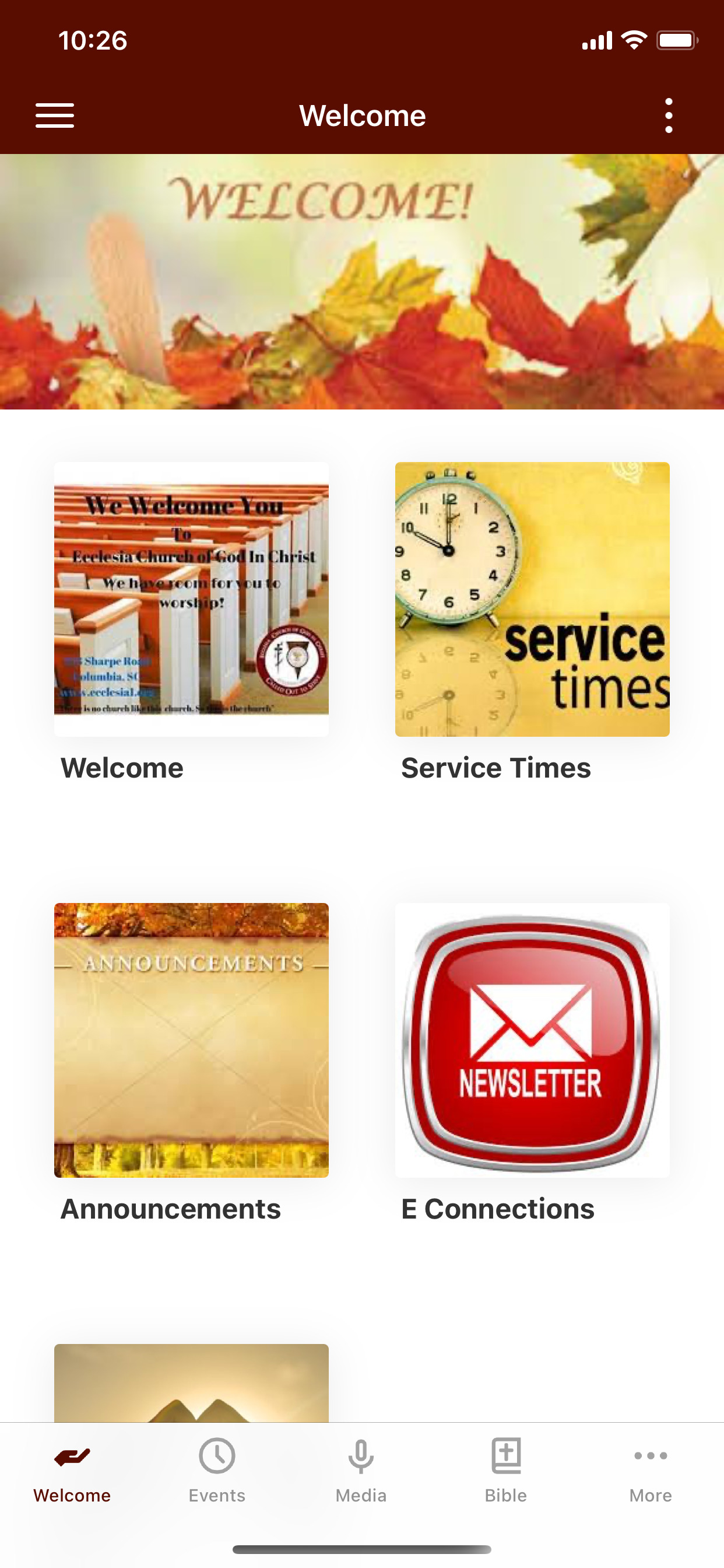724x1568 pixels.
Task: Open the Events tab clock icon
Action: click(217, 1457)
